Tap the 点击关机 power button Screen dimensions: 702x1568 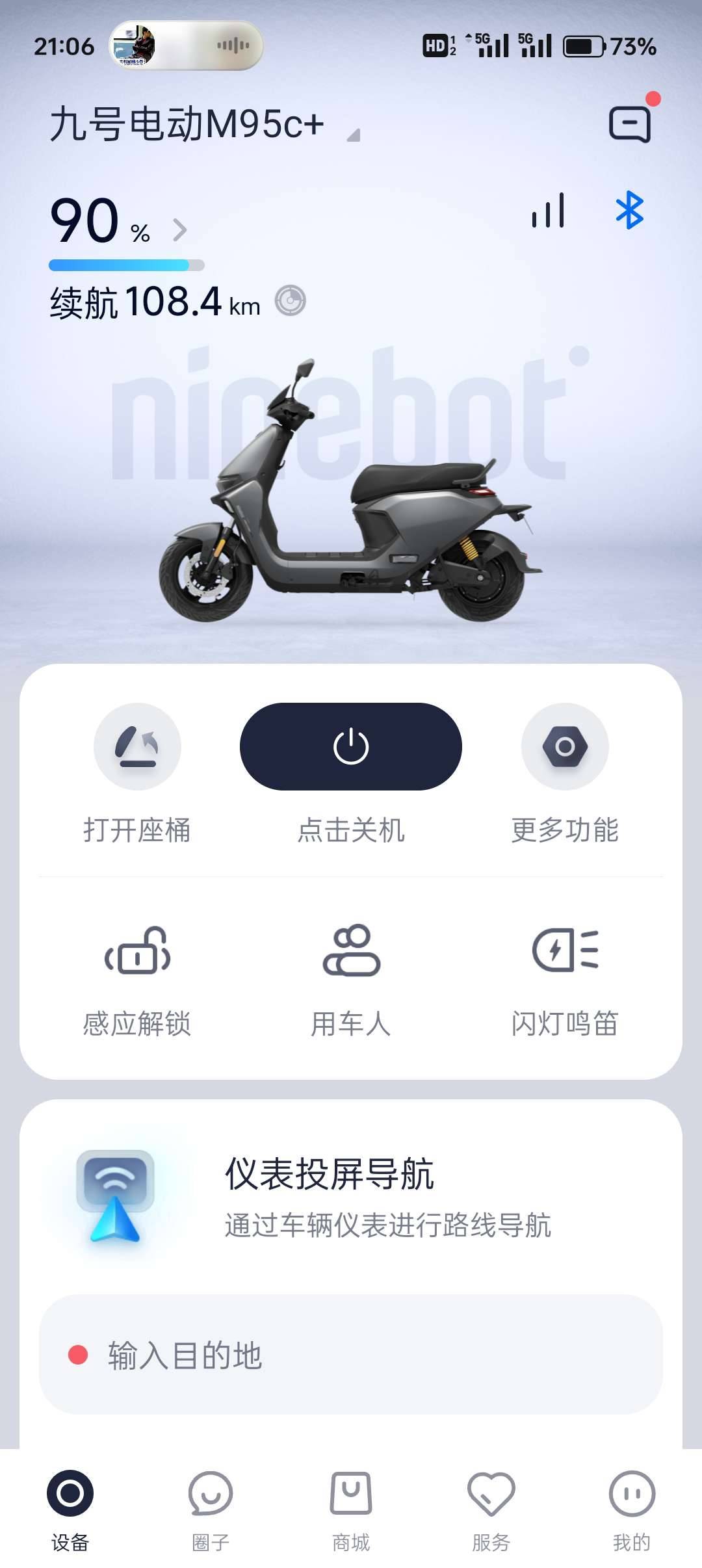(x=351, y=746)
